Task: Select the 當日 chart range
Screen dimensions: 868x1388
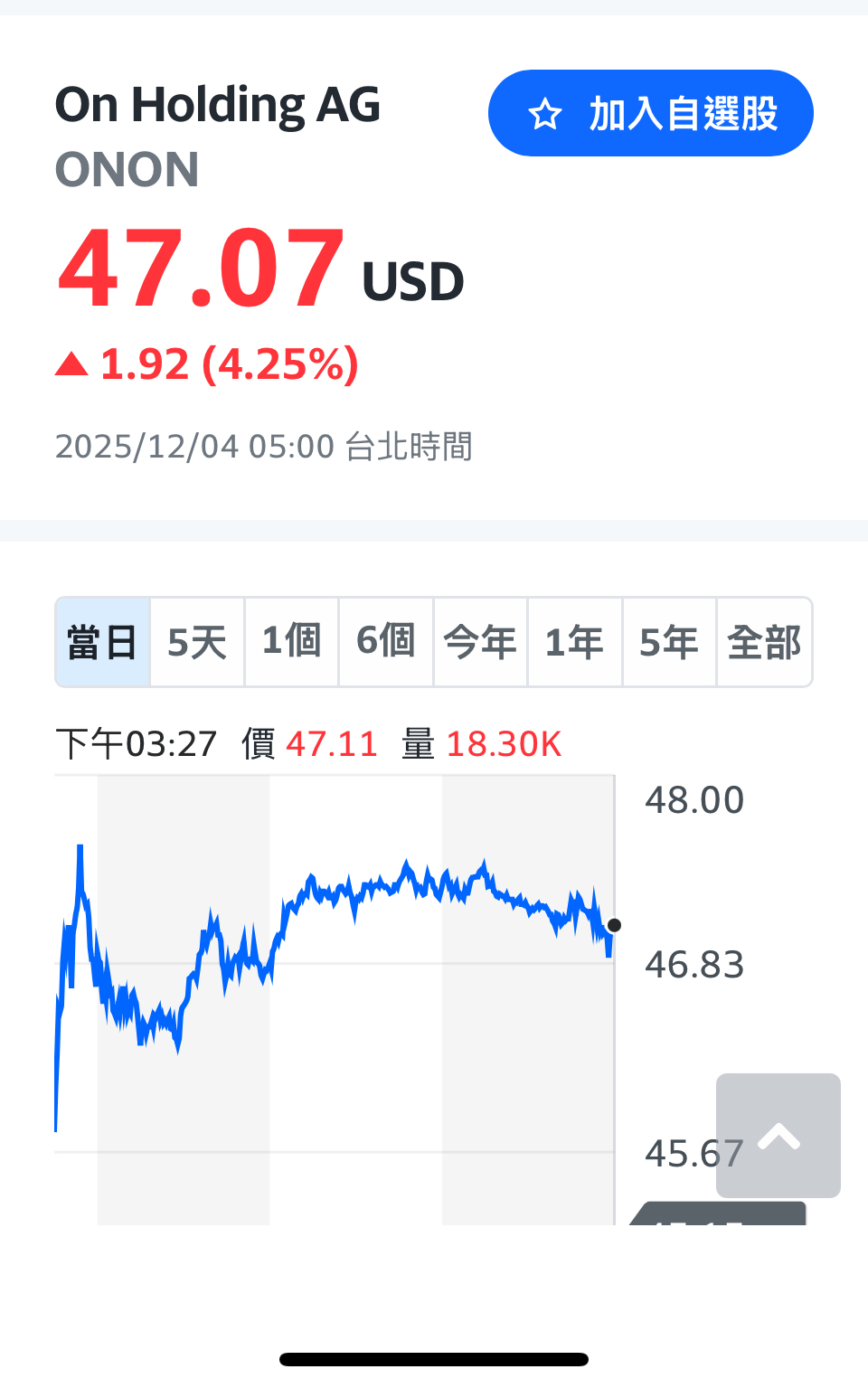Action: point(103,642)
